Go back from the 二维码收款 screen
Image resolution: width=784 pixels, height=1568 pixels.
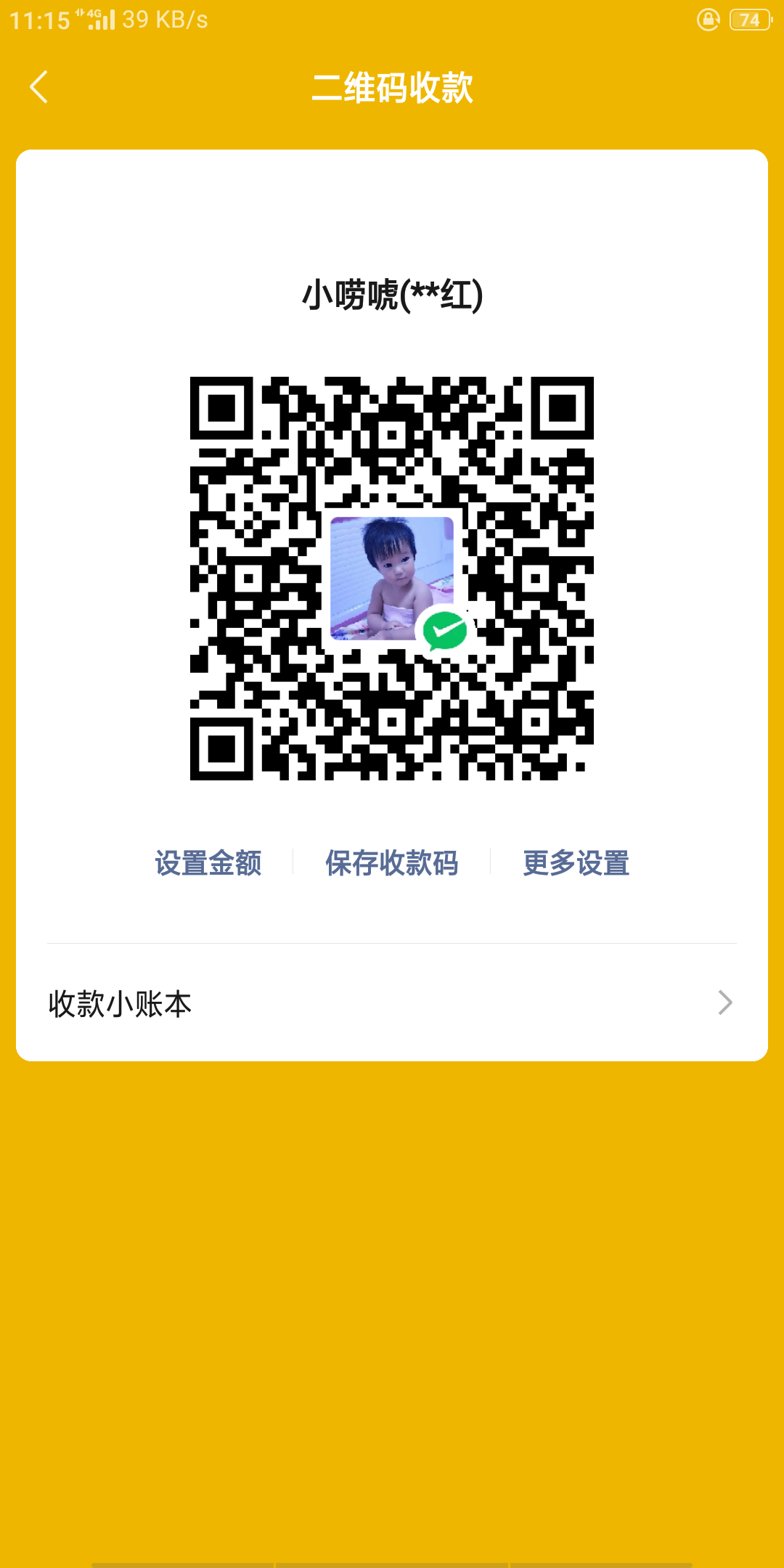pyautogui.click(x=39, y=87)
